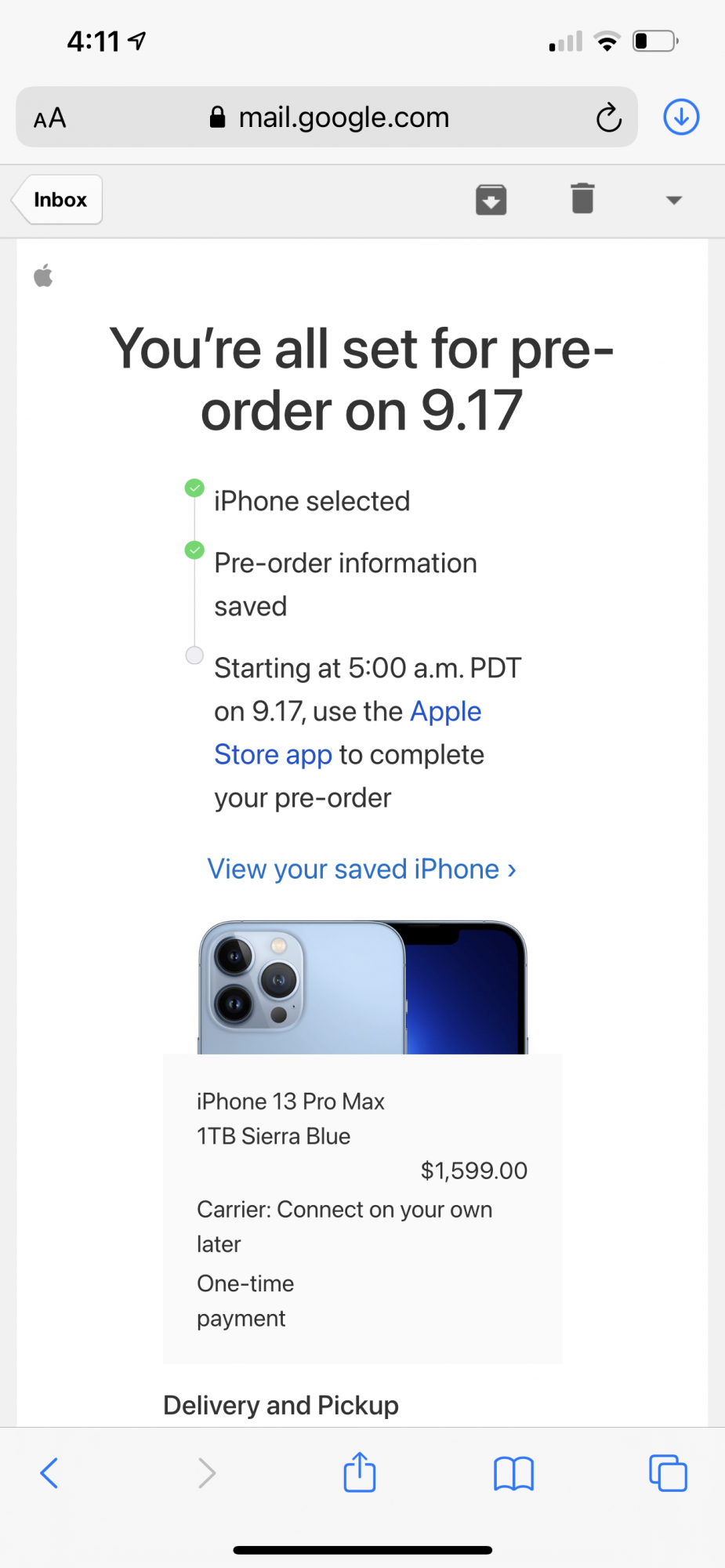The width and height of the screenshot is (725, 1568).
Task: Open Safari downloads
Action: click(681, 118)
